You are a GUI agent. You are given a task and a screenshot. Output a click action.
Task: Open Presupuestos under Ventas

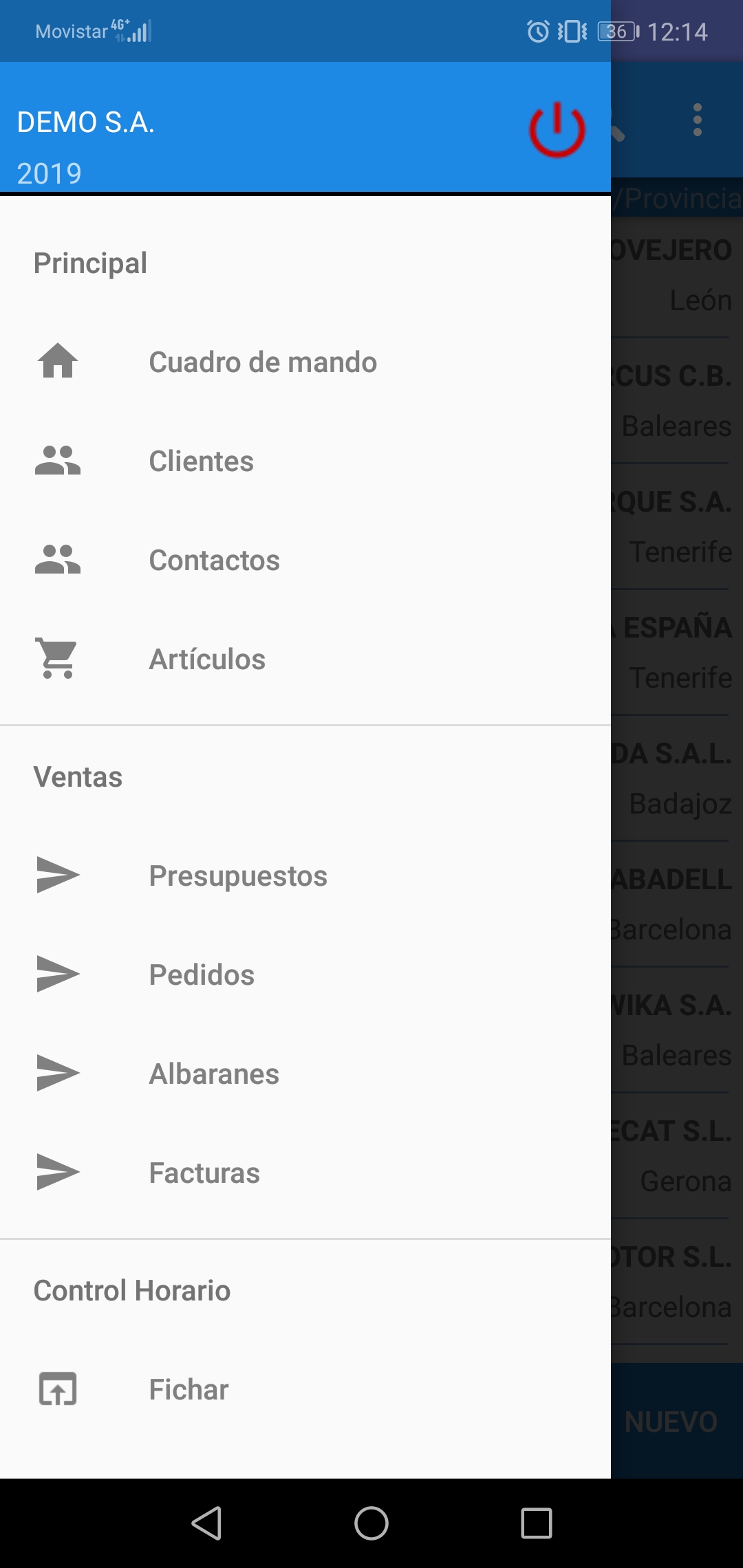[305, 875]
